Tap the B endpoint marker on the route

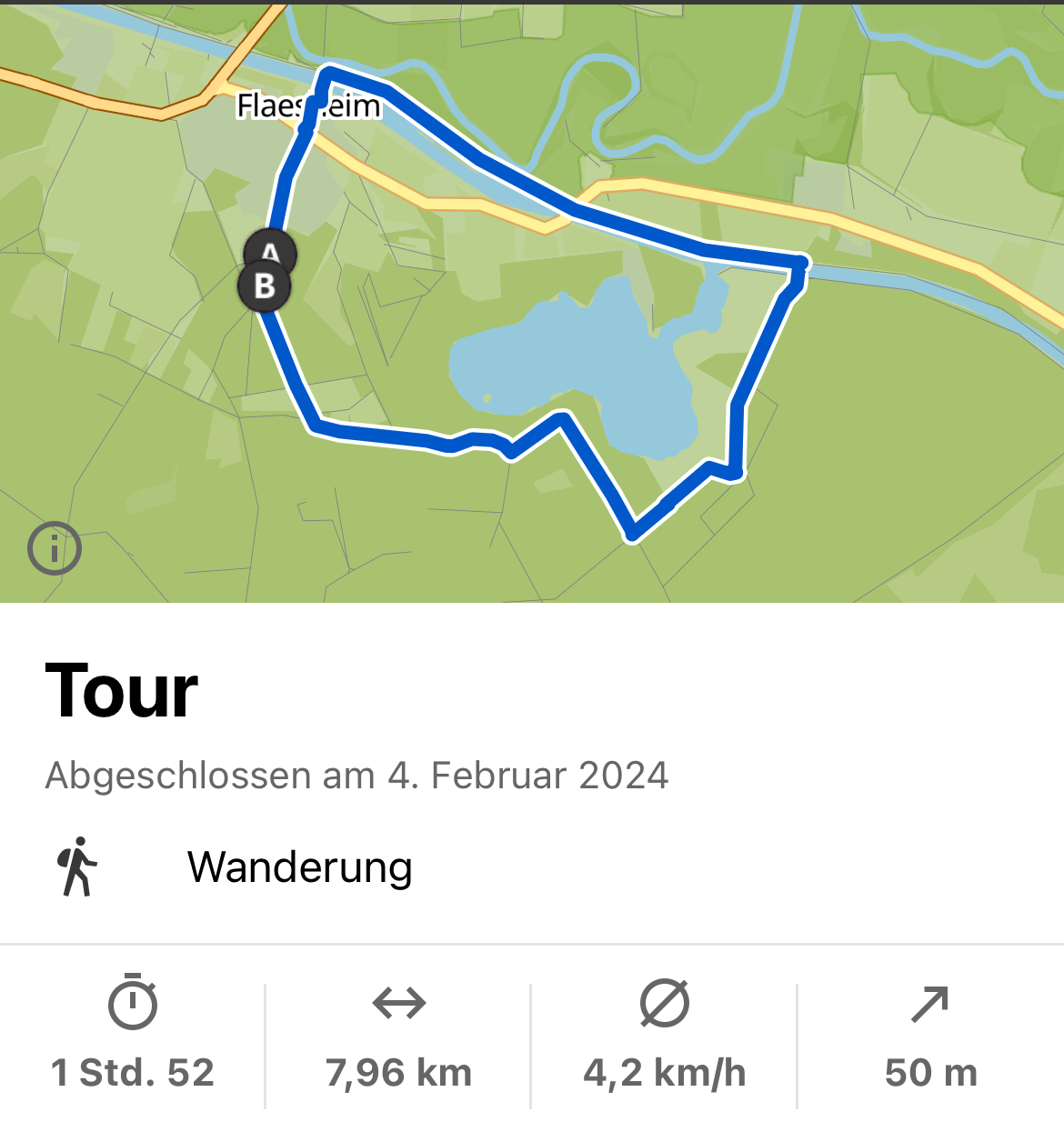click(264, 286)
